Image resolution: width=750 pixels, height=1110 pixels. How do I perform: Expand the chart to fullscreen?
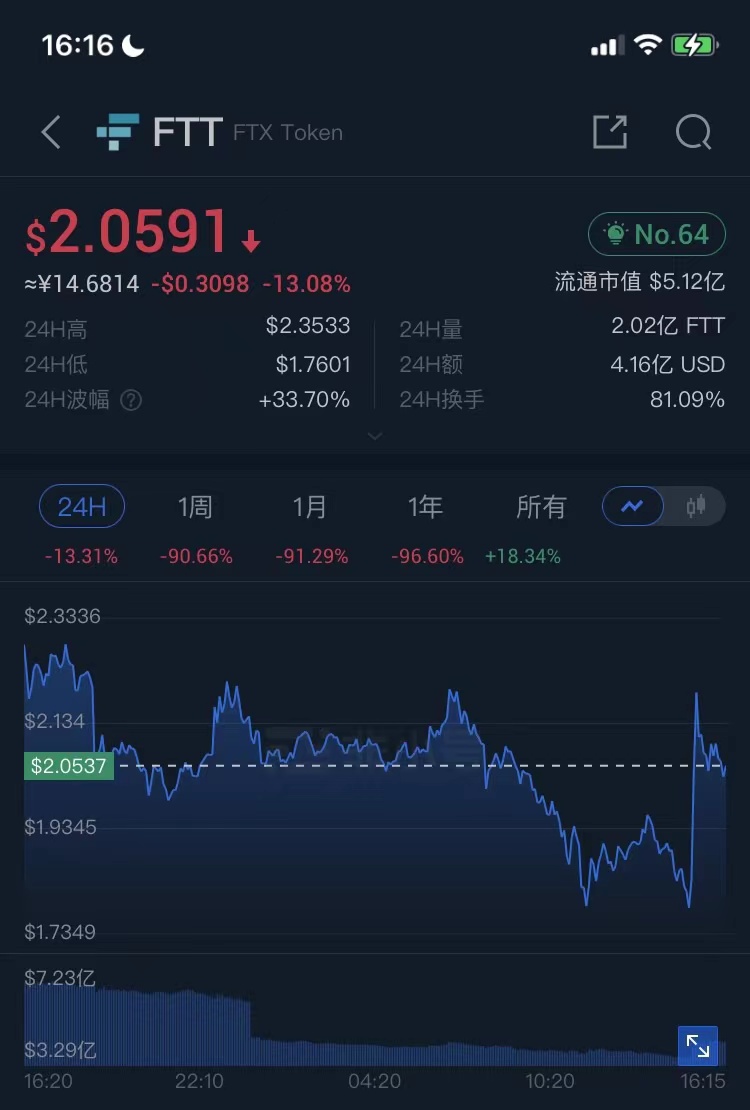pos(698,1046)
